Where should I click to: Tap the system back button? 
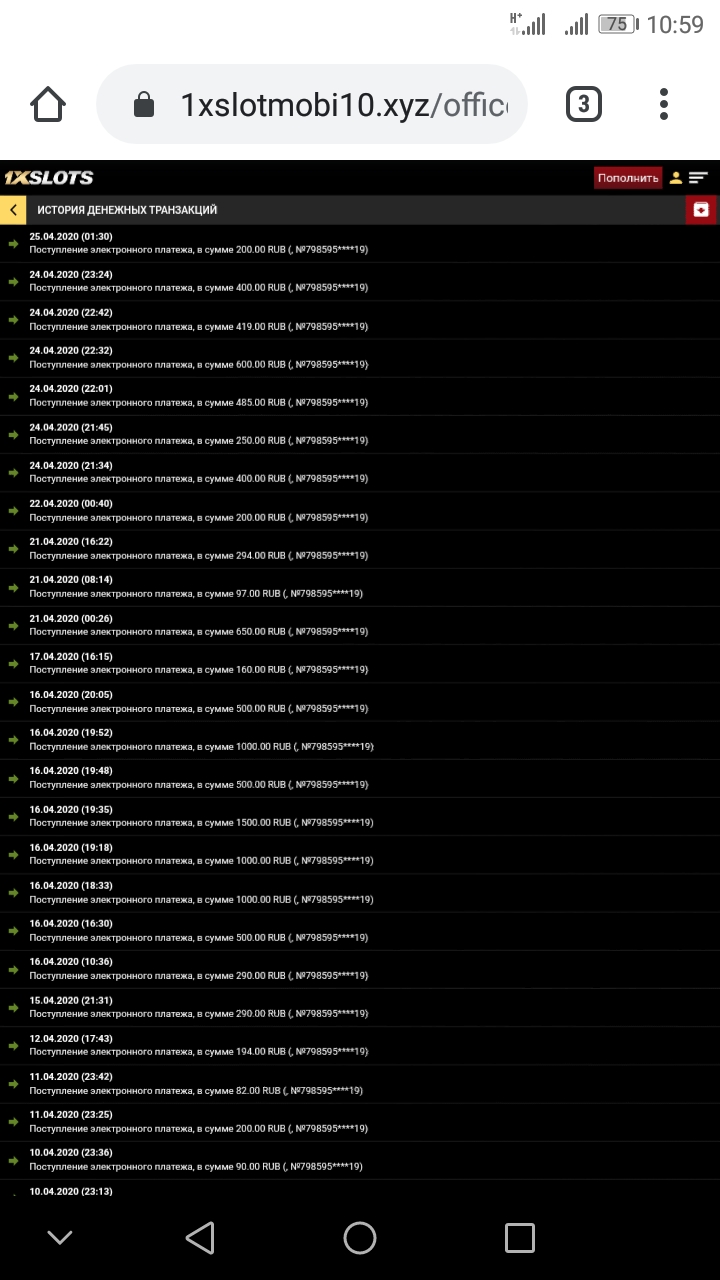pyautogui.click(x=200, y=1238)
